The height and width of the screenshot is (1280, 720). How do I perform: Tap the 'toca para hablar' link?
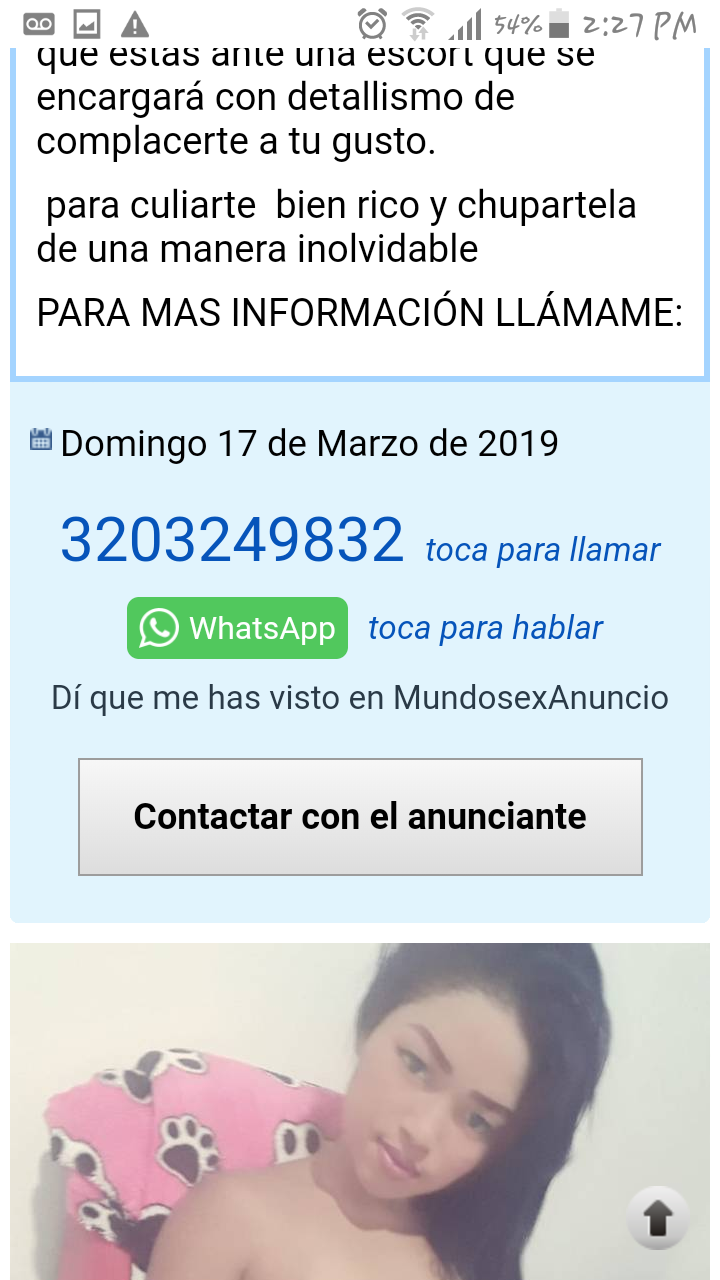485,628
